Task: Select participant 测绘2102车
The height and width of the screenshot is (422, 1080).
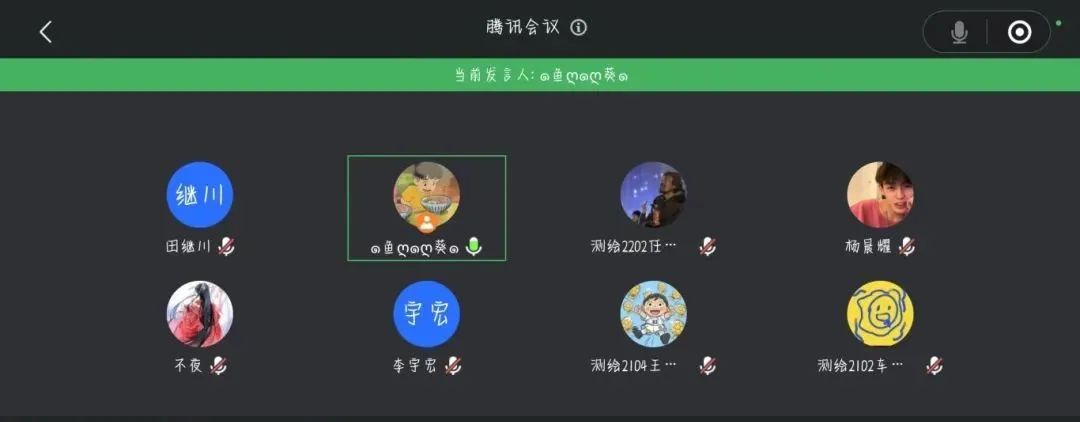Action: [x=880, y=314]
